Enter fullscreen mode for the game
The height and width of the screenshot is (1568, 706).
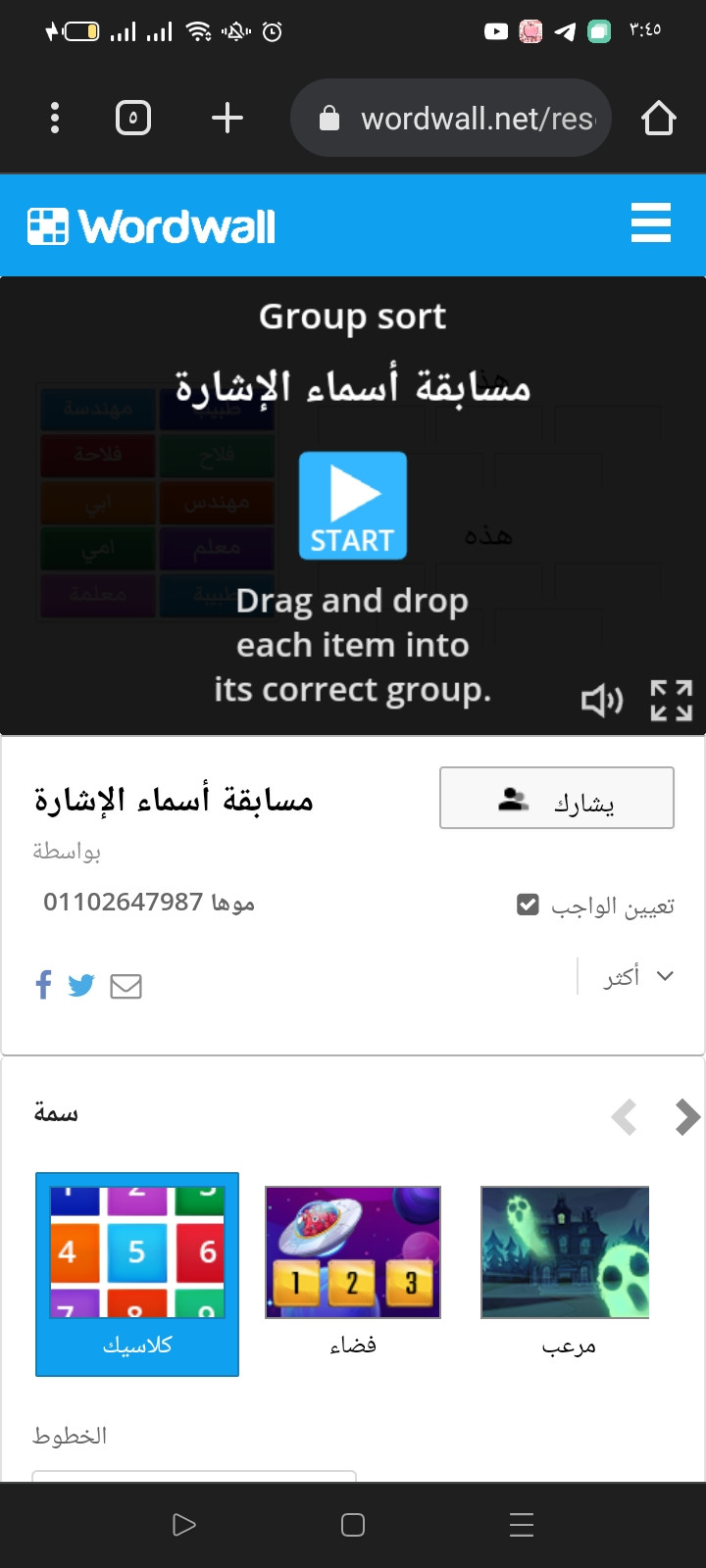[672, 701]
